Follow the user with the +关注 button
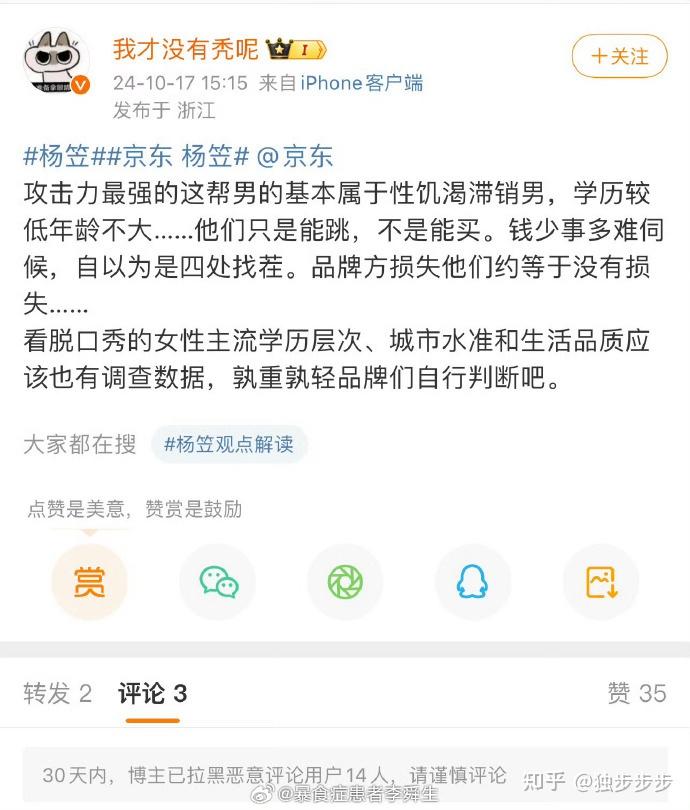Image resolution: width=690 pixels, height=810 pixels. click(x=619, y=56)
